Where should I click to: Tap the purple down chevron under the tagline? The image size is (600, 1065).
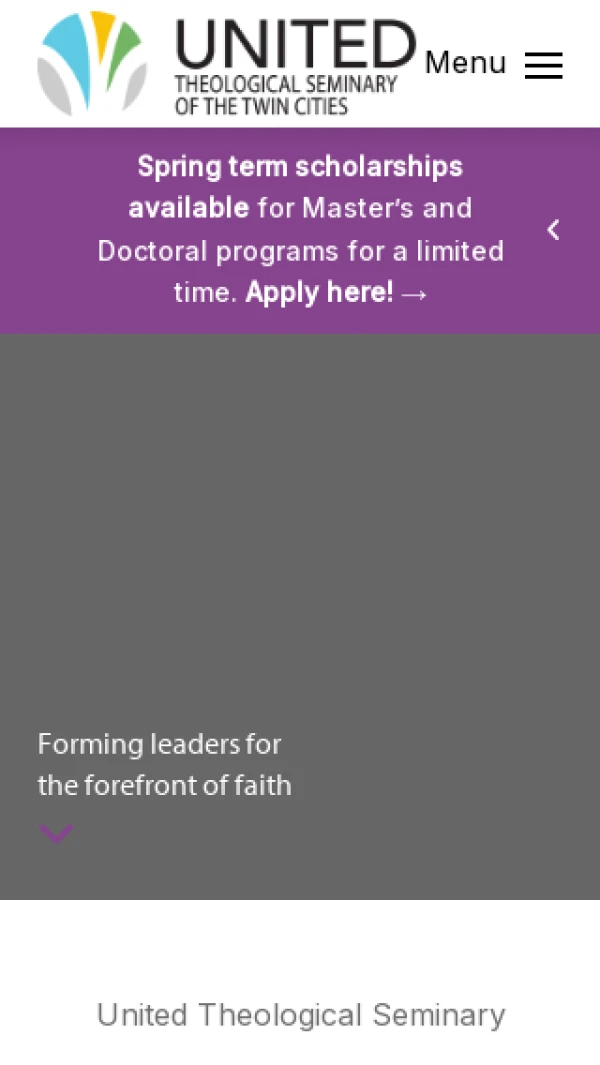pyautogui.click(x=56, y=833)
